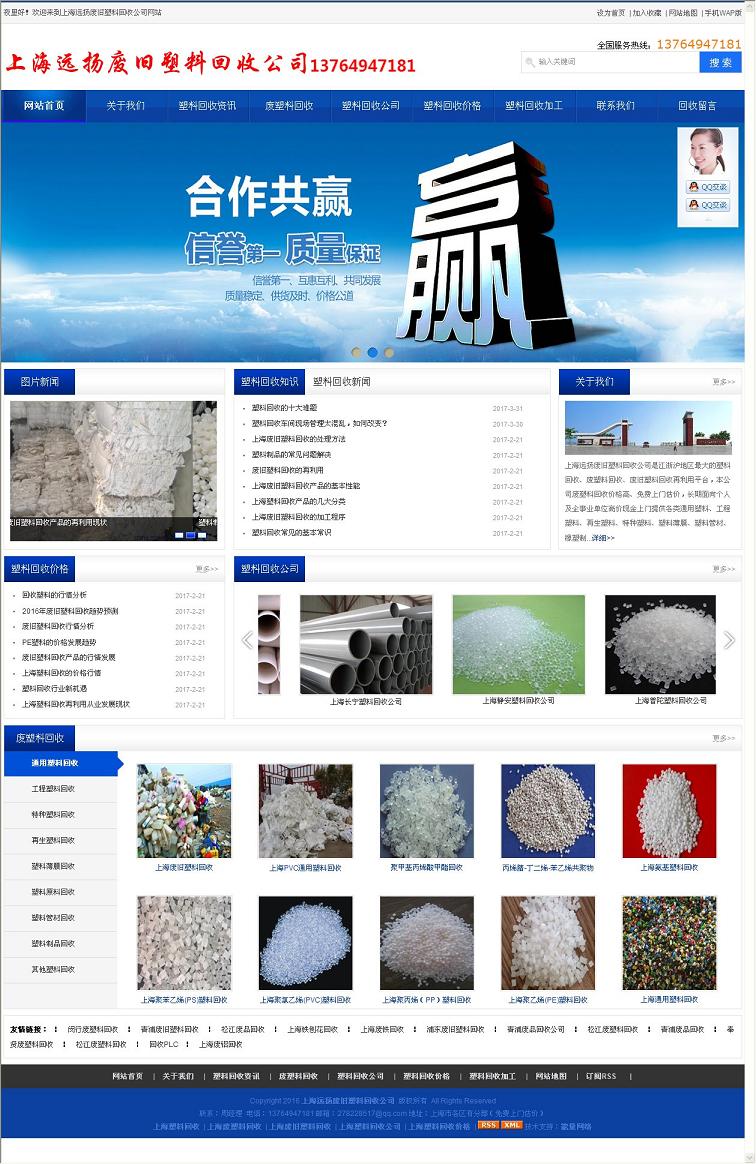Viewport: 756px width, 1164px height.
Task: View the 上海聚丙烯(PP)塑料回收 product
Action: click(x=426, y=1000)
